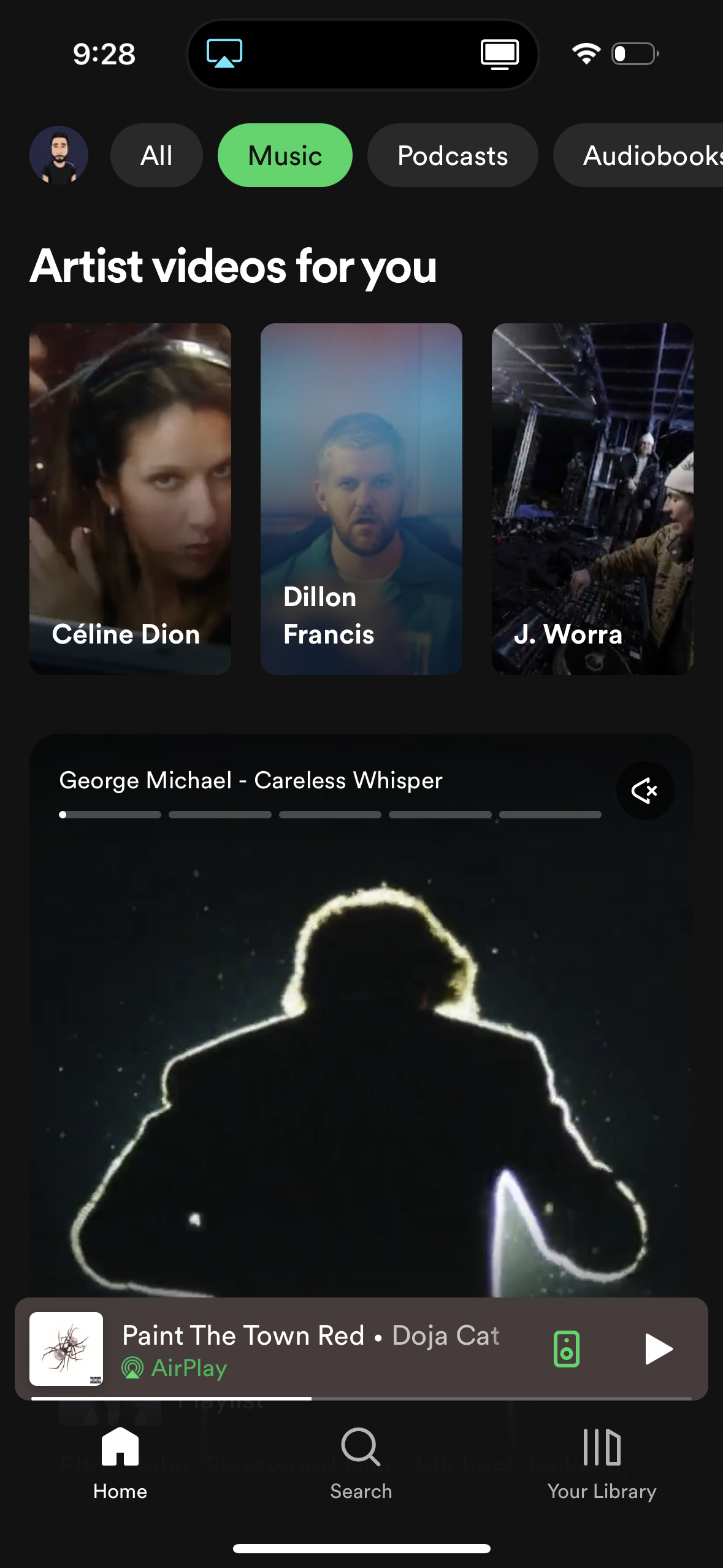Screen dimensions: 723x1568
Task: Select the Podcasts filter chip
Action: pyautogui.click(x=452, y=155)
